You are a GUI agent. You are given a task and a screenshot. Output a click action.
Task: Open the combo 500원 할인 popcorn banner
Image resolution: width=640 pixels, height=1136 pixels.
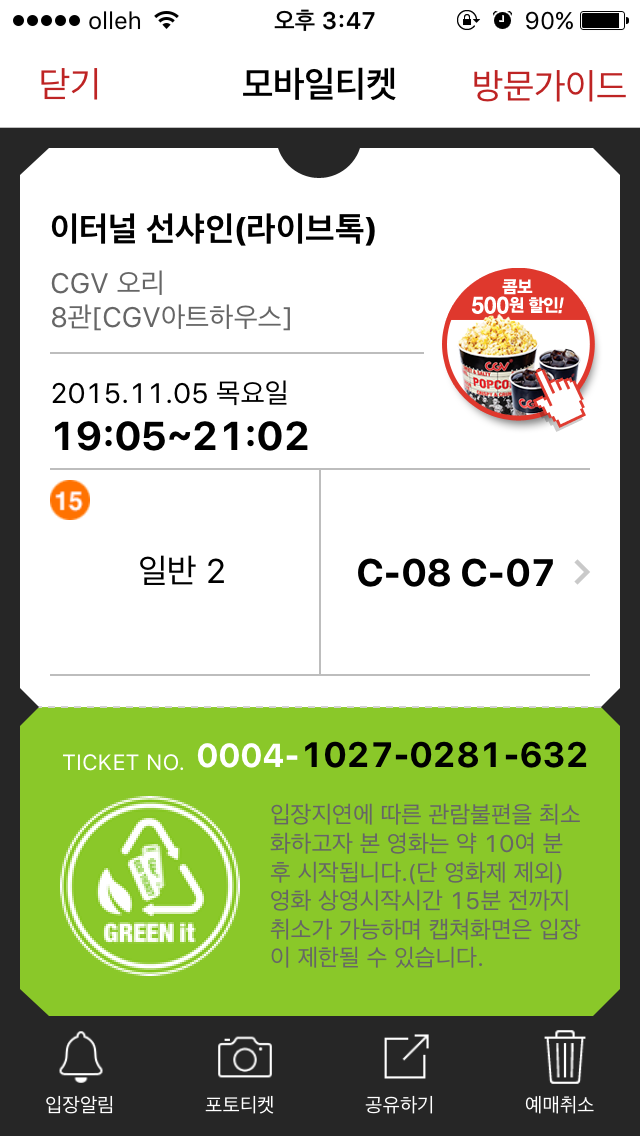(x=519, y=348)
